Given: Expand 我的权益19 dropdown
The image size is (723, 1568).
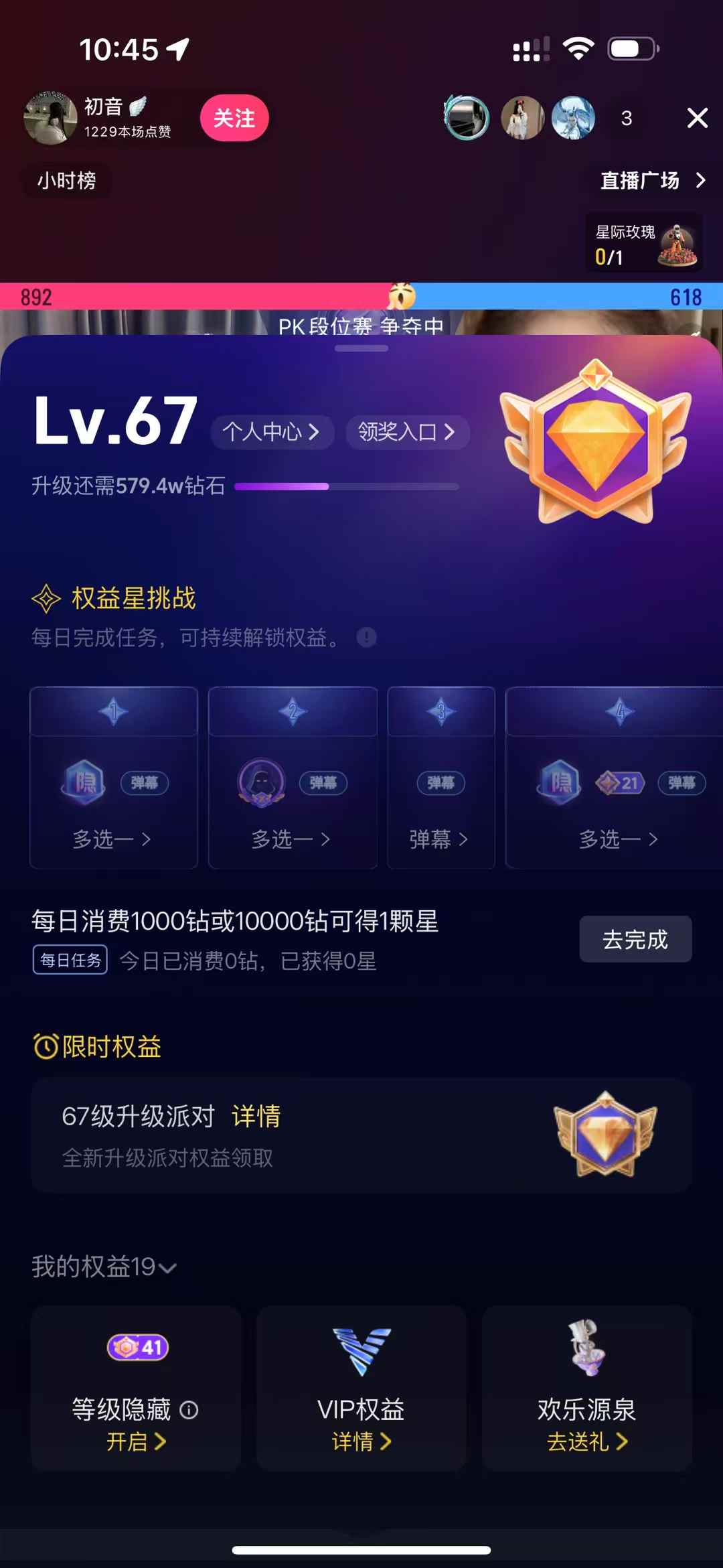Looking at the screenshot, I should pyautogui.click(x=104, y=1267).
